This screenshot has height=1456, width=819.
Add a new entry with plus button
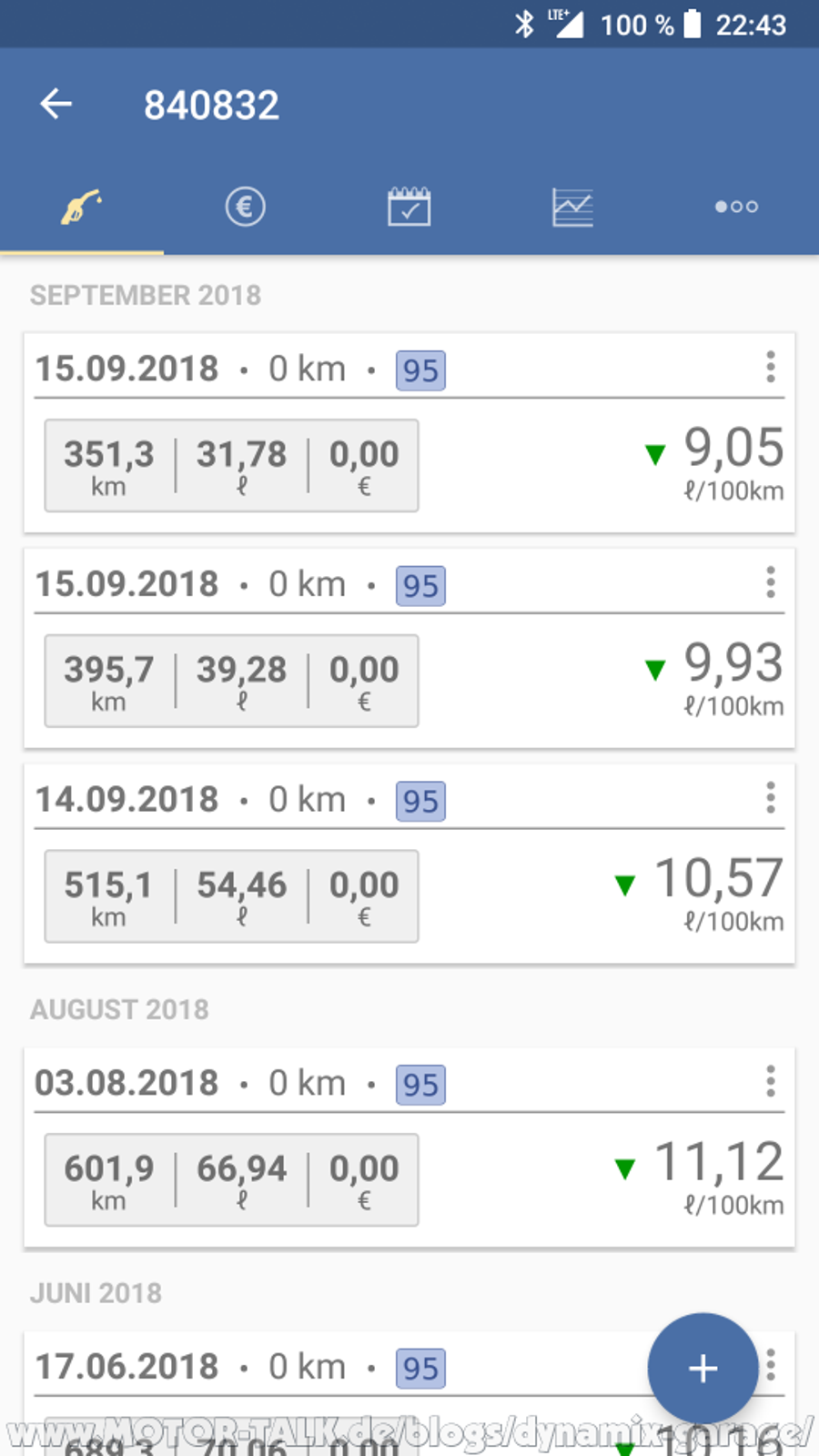(703, 1368)
